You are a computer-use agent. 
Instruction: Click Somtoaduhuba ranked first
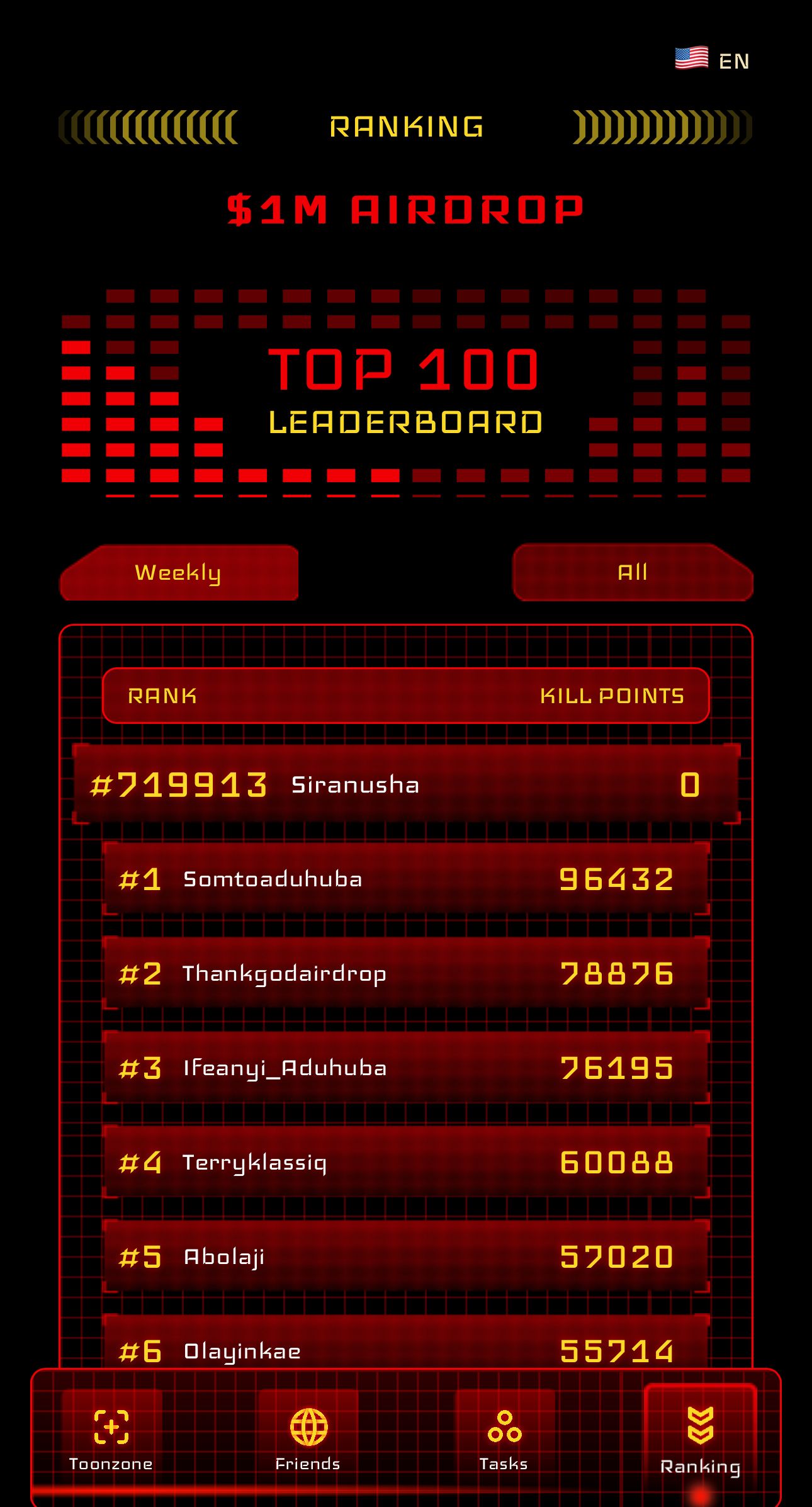tap(406, 880)
